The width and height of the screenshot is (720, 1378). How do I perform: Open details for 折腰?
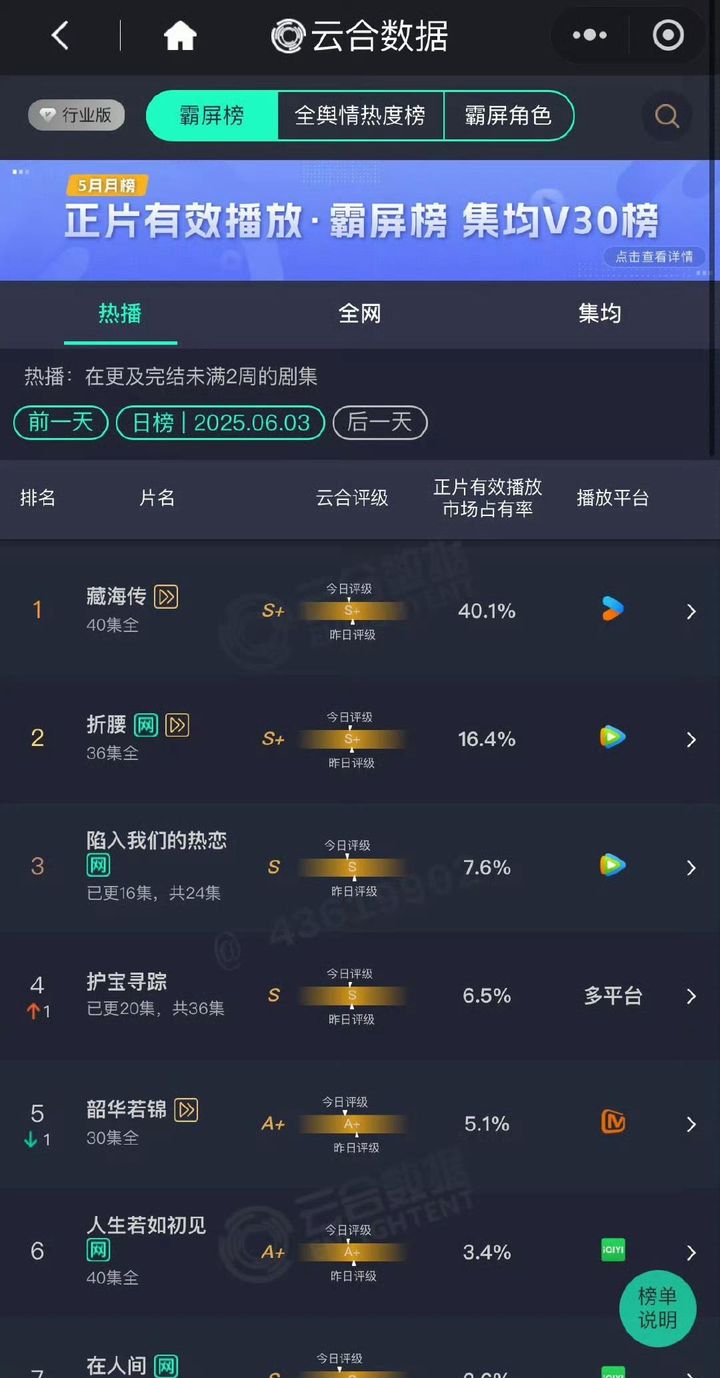click(x=360, y=739)
